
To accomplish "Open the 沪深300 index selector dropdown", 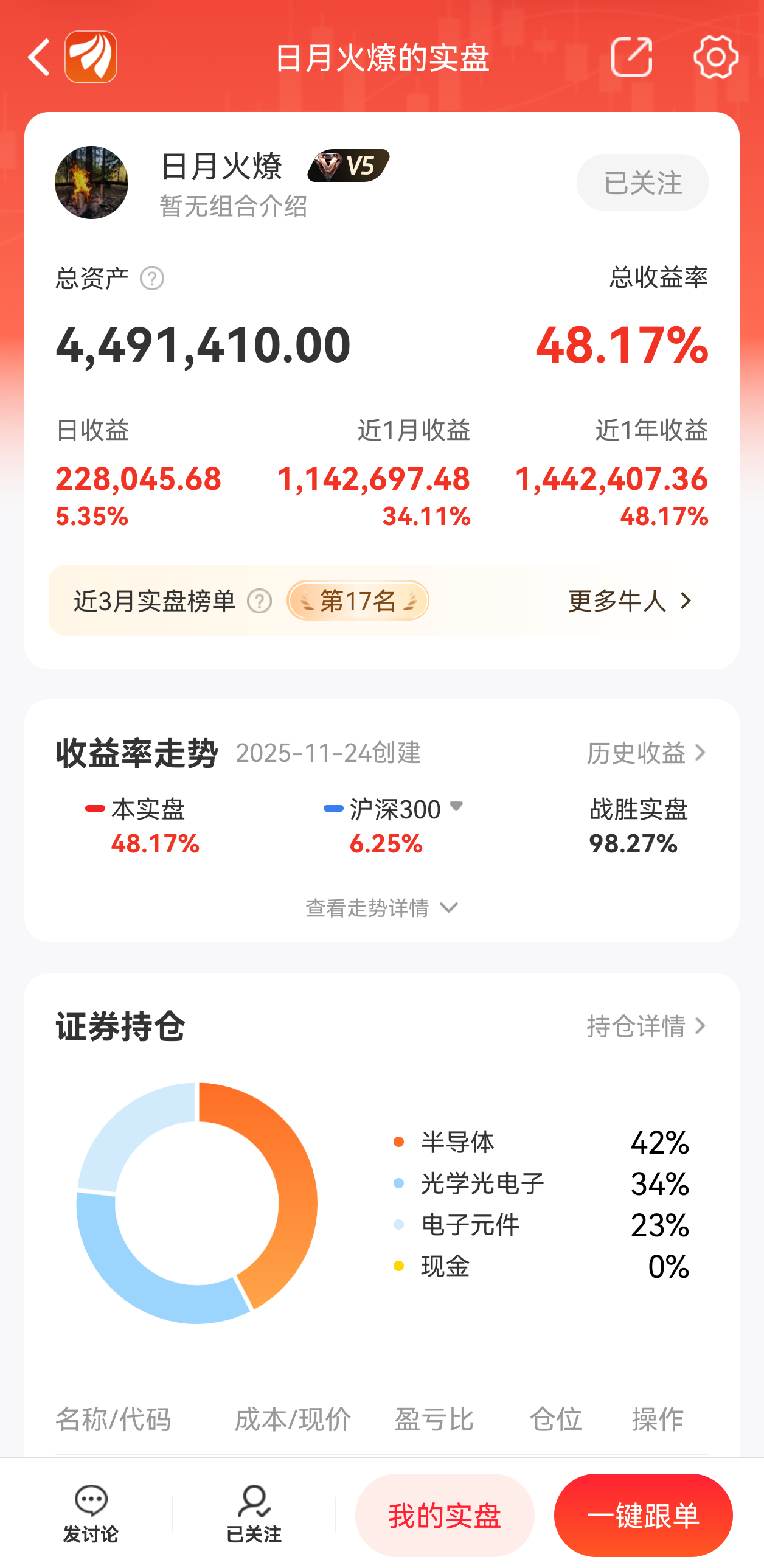I will pyautogui.click(x=457, y=809).
